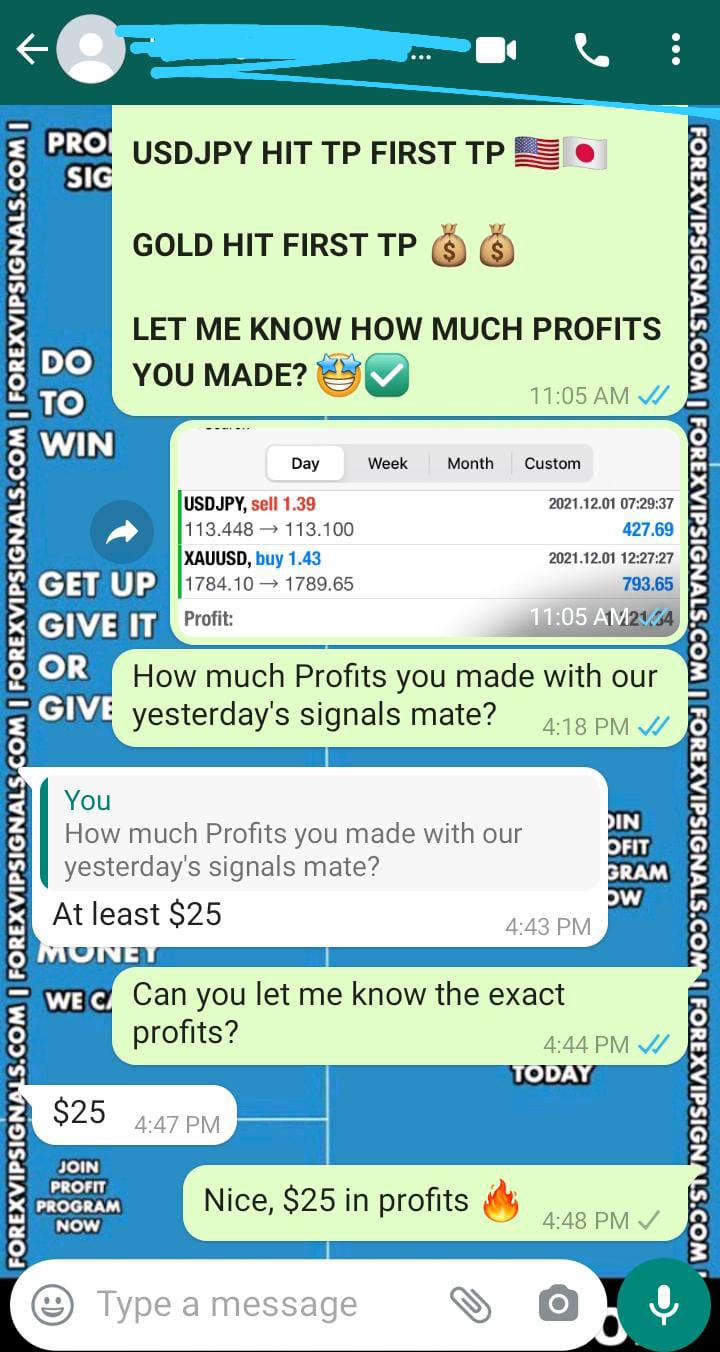This screenshot has height=1352, width=720.
Task: Jump to the quoted message from You
Action: pos(320,833)
